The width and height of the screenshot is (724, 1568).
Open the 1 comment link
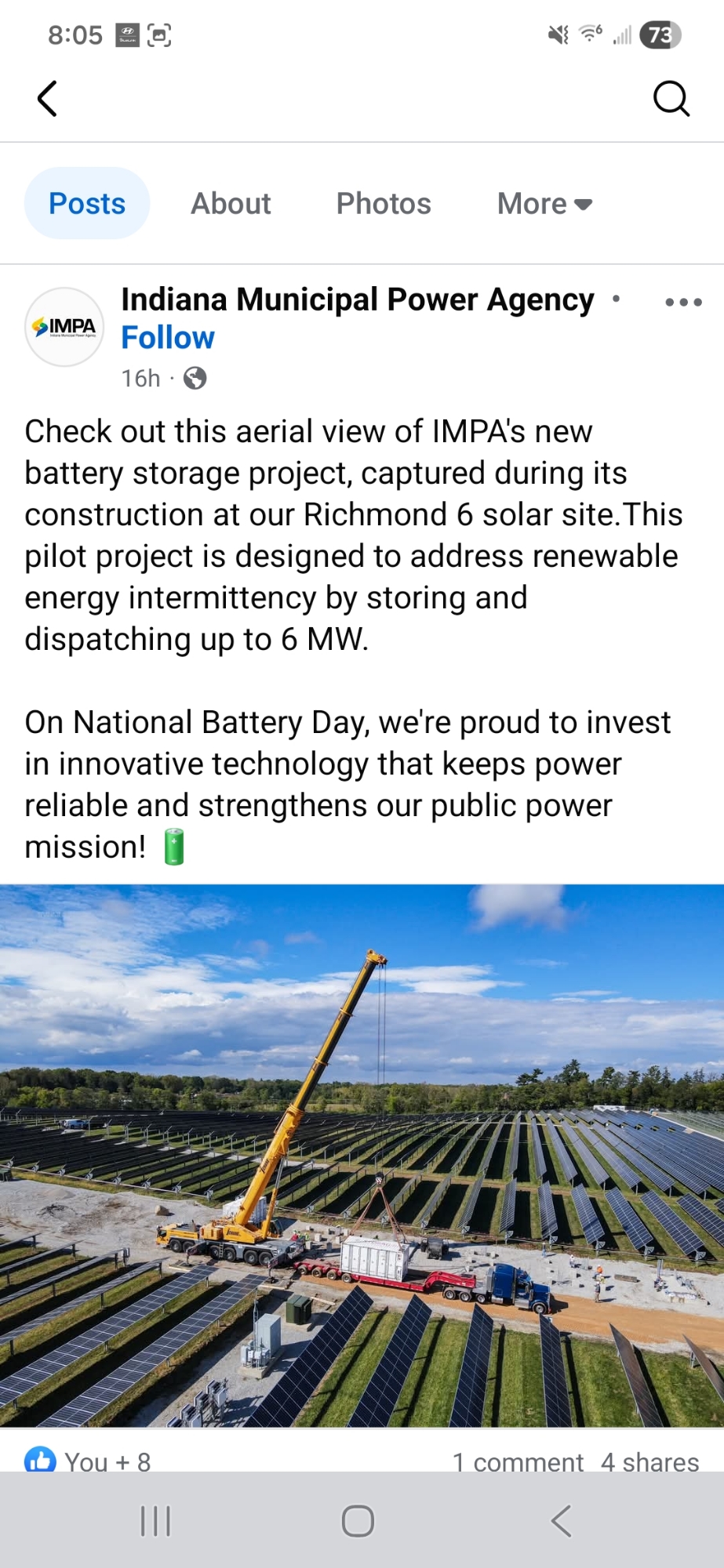point(518,1461)
